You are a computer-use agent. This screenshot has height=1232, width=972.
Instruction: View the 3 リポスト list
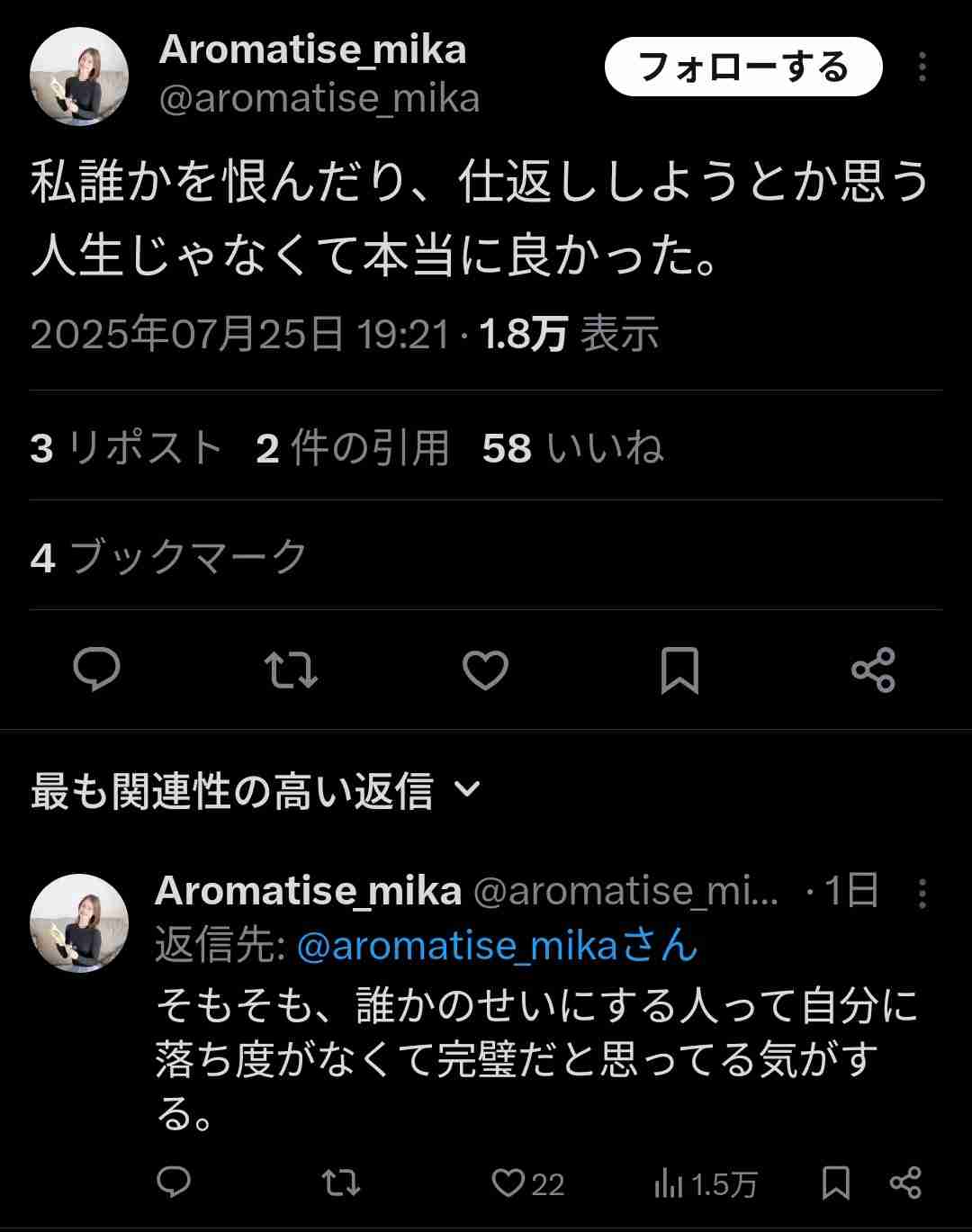click(x=126, y=447)
